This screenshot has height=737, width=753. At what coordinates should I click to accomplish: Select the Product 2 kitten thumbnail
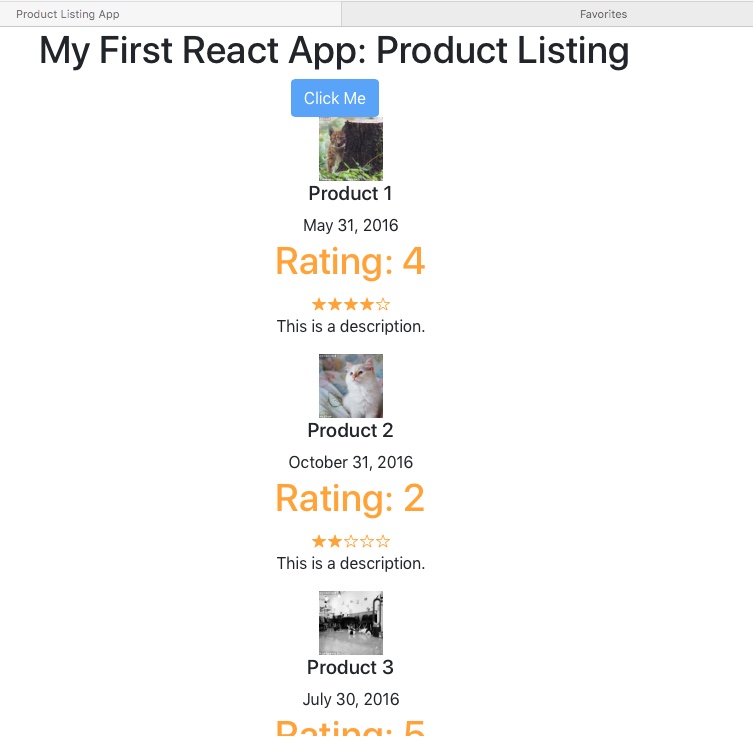(x=351, y=386)
